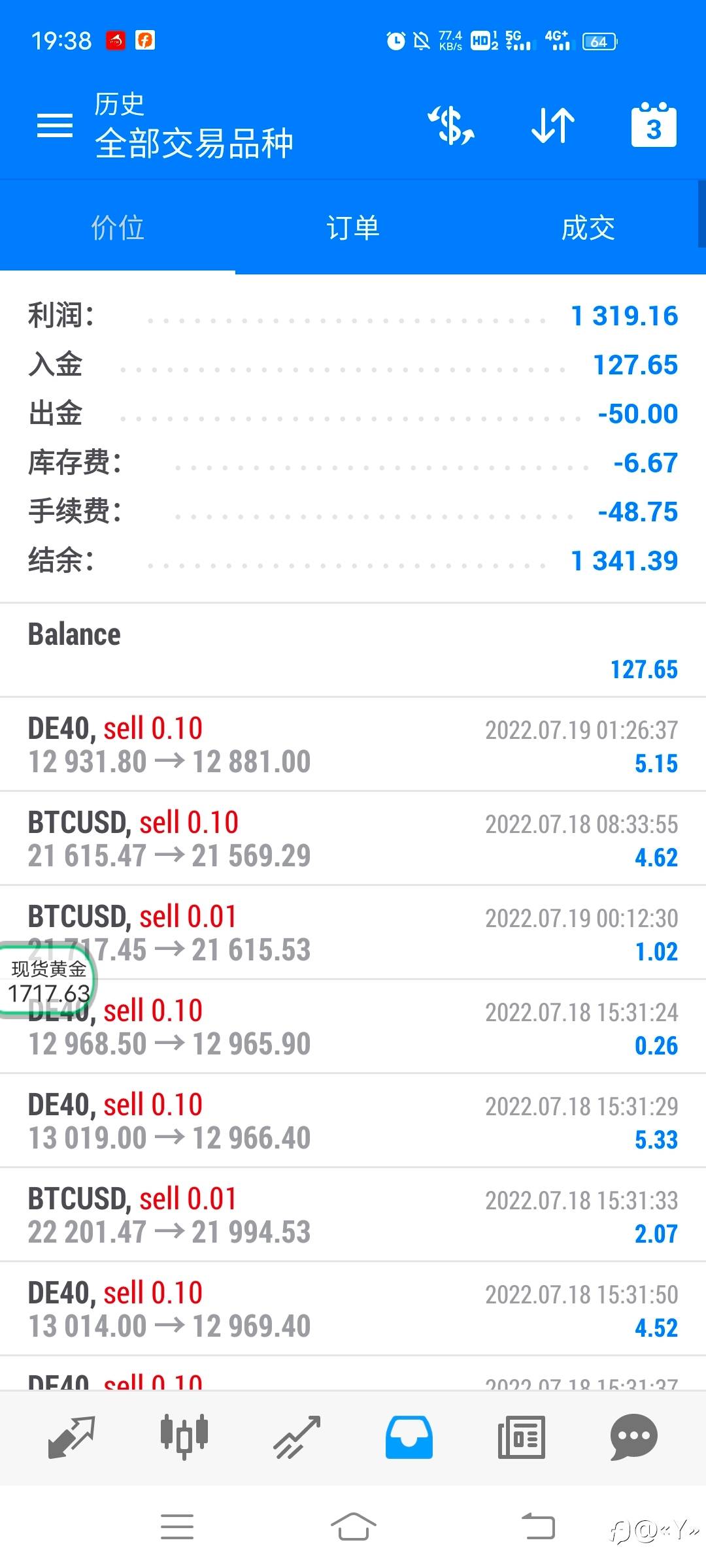Screen dimensions: 706x1568
Task: Open the DE40 trade at 01:26:37
Action: coord(353,745)
